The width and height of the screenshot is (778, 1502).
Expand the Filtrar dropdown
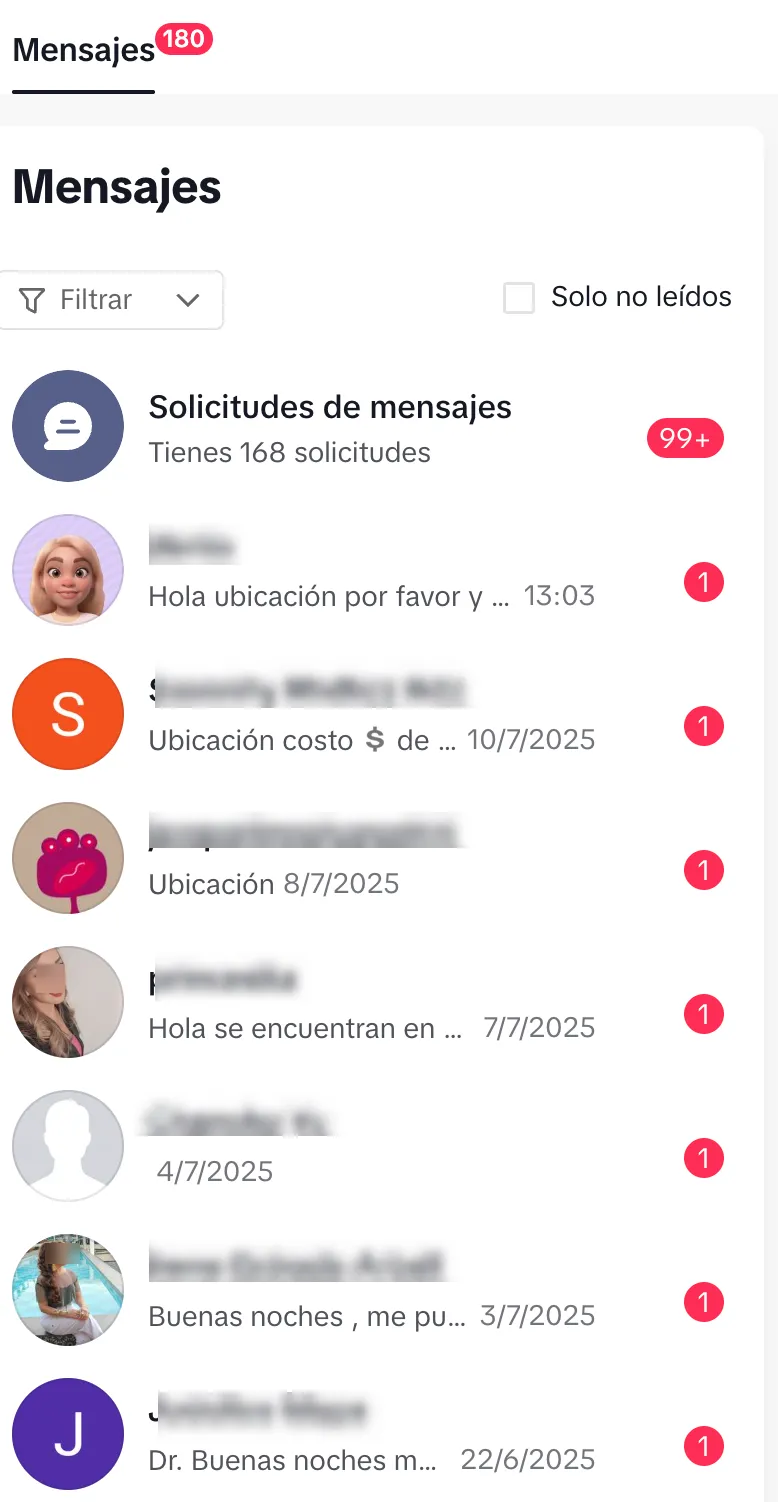pos(110,300)
